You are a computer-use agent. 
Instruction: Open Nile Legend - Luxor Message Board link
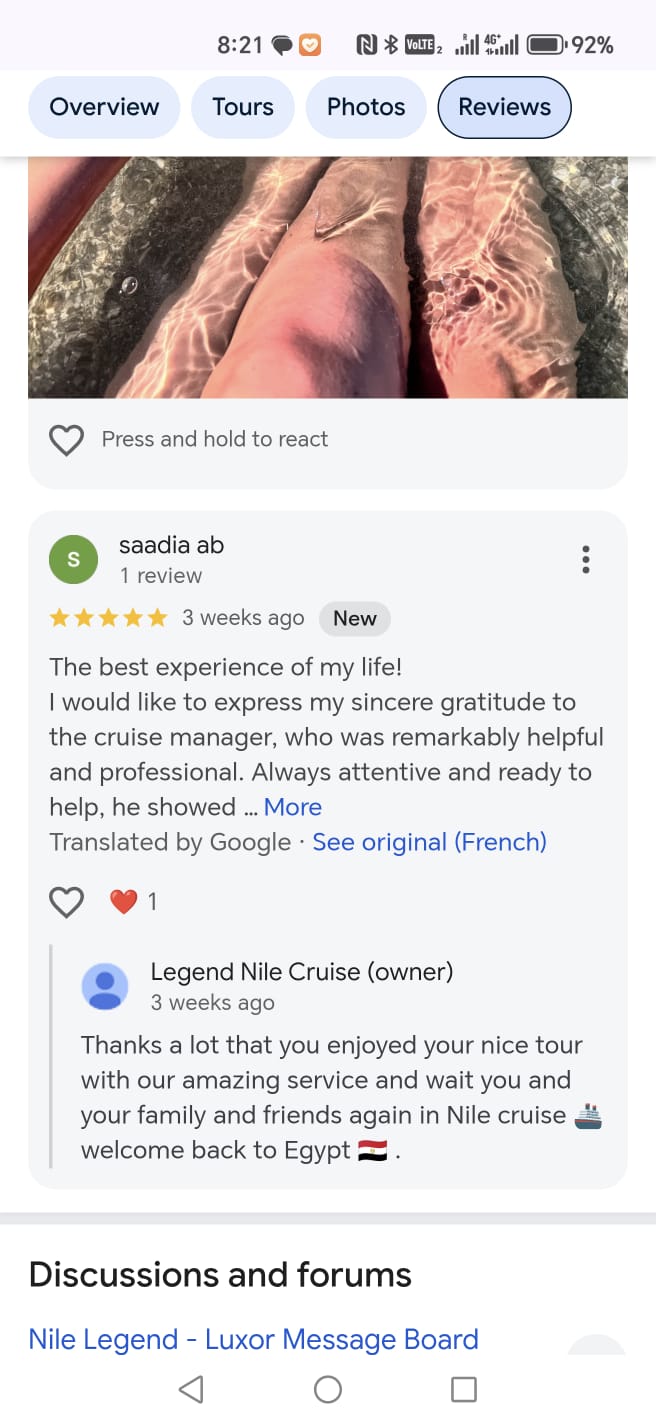point(254,1339)
